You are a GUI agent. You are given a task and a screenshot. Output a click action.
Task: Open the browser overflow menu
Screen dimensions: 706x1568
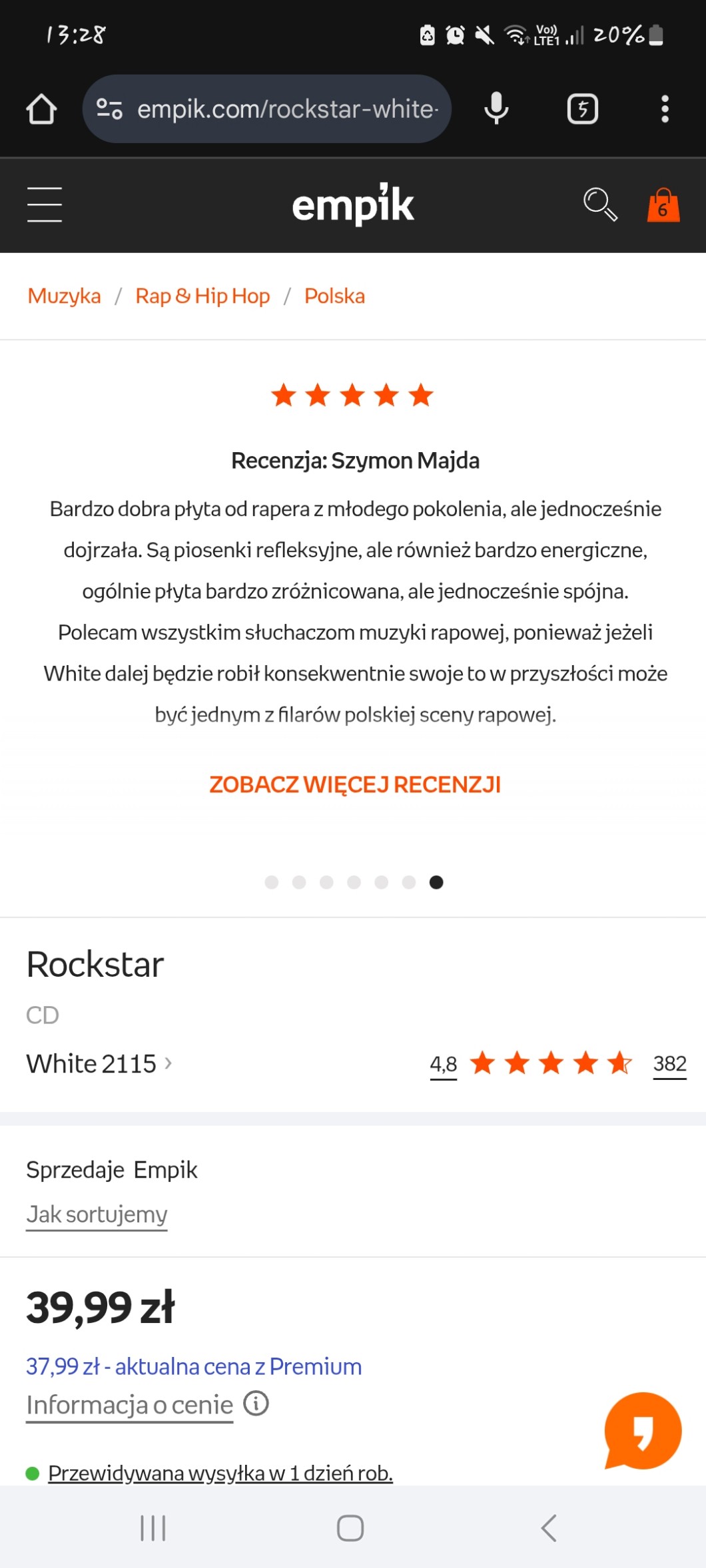664,109
